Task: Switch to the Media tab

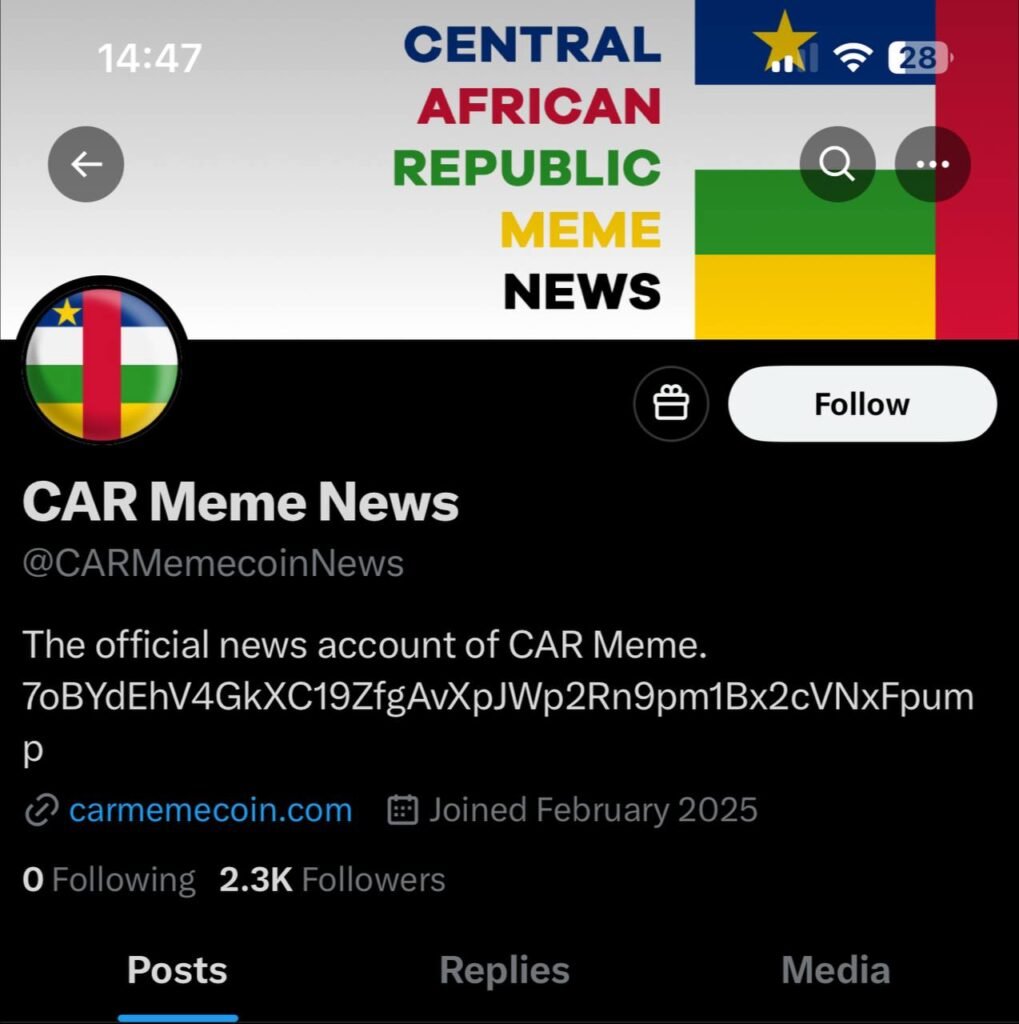Action: (x=835, y=970)
